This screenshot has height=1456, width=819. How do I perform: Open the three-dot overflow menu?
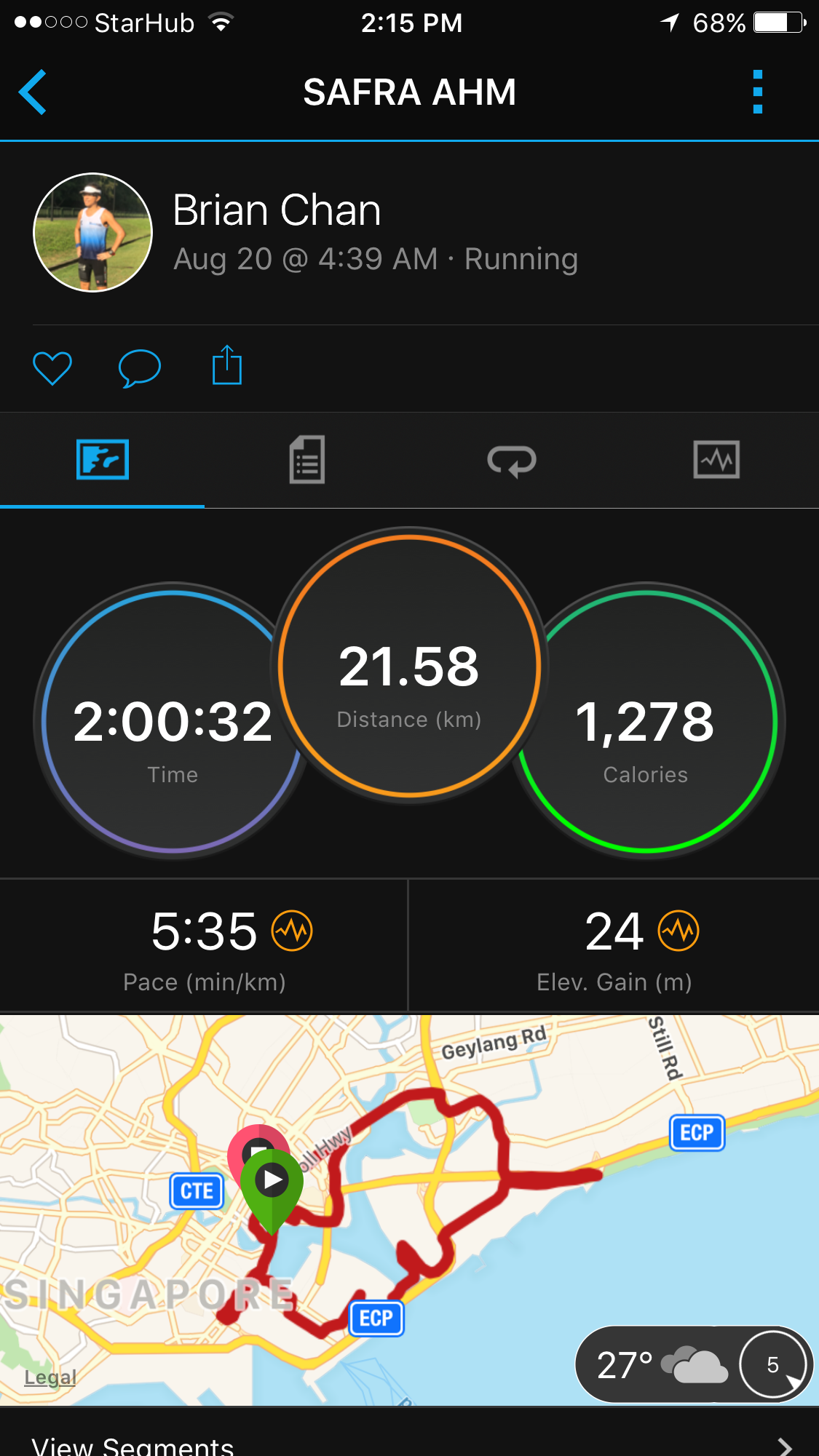758,92
